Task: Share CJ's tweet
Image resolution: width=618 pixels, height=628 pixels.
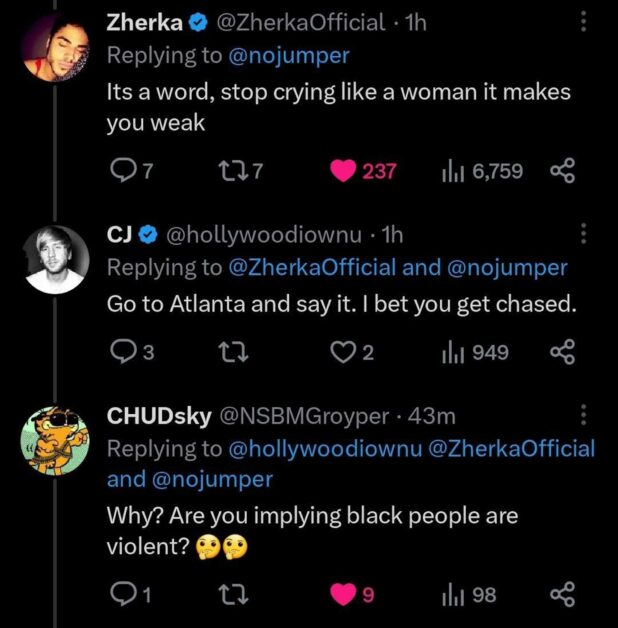Action: (563, 352)
